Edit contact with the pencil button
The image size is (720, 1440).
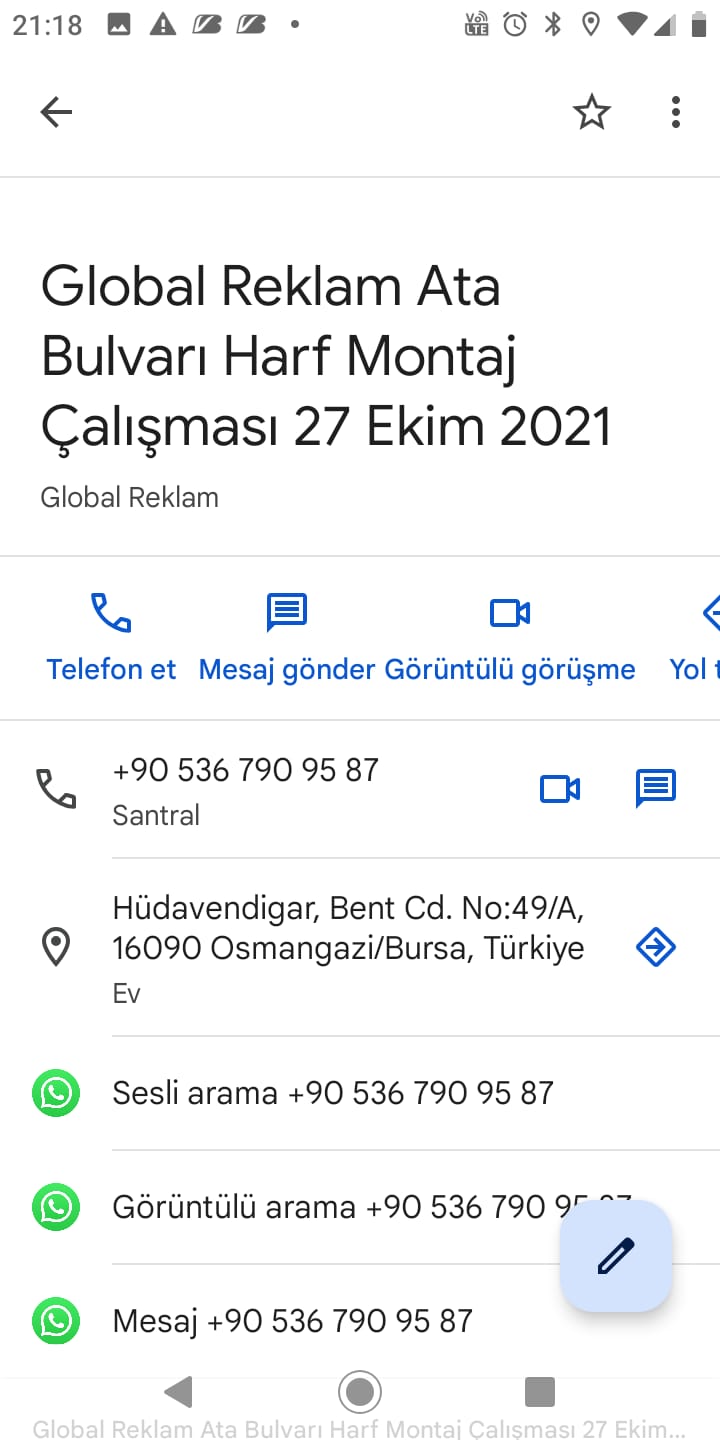pyautogui.click(x=616, y=1255)
